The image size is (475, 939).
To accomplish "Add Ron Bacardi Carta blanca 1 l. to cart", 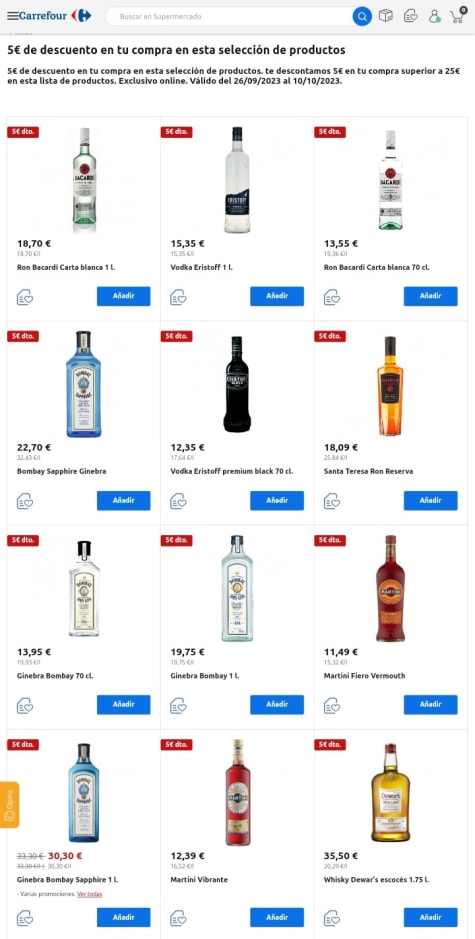I will [x=123, y=296].
